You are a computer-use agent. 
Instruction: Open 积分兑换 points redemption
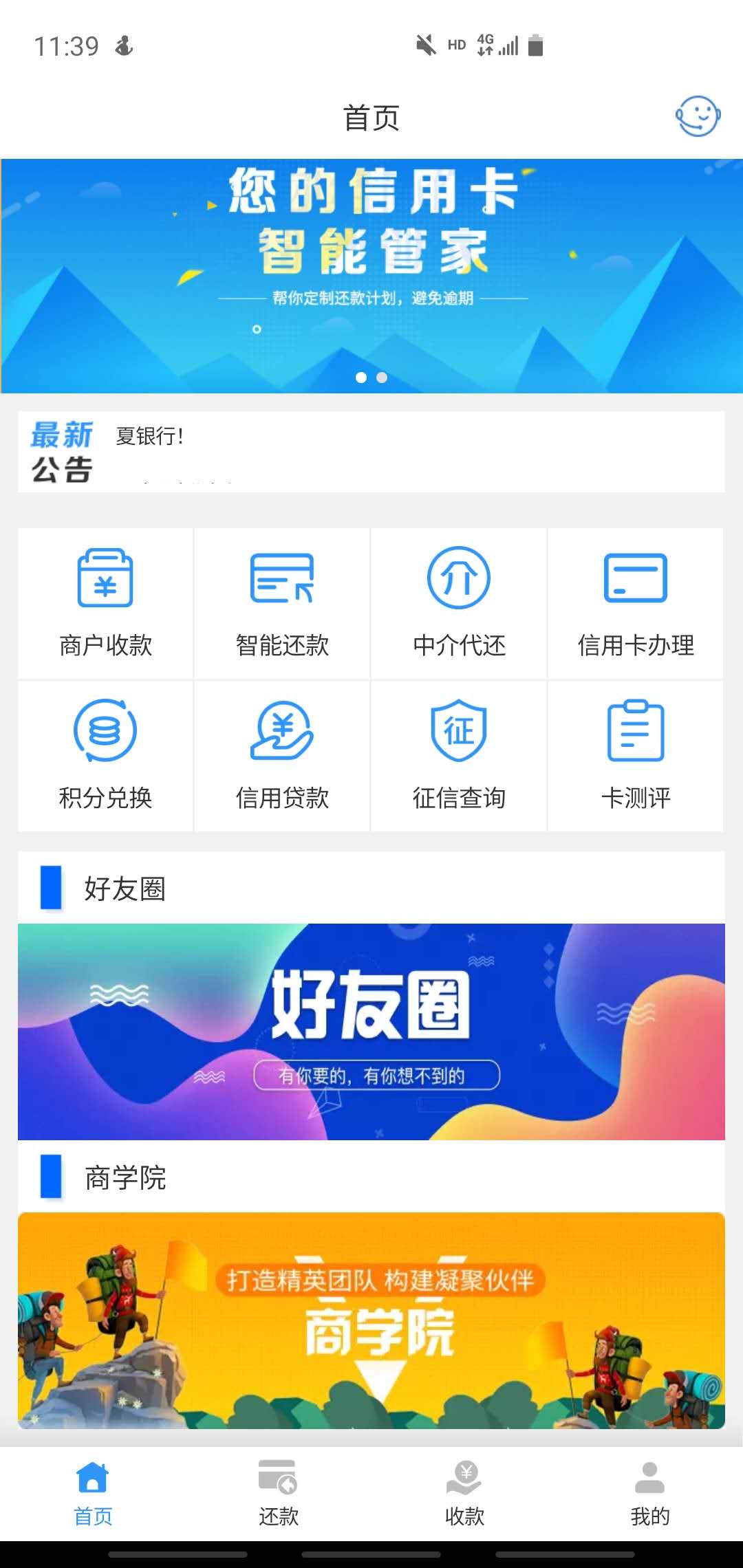point(105,755)
